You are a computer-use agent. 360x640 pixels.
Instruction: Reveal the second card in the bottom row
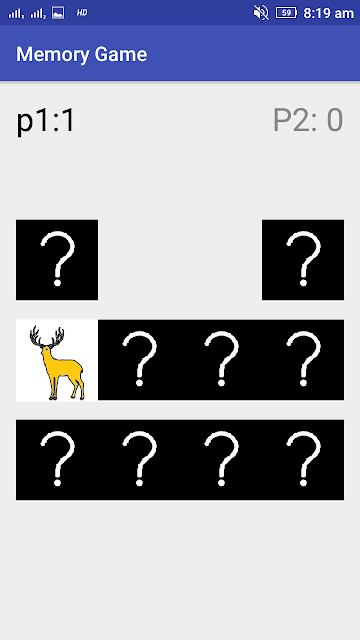(139, 460)
